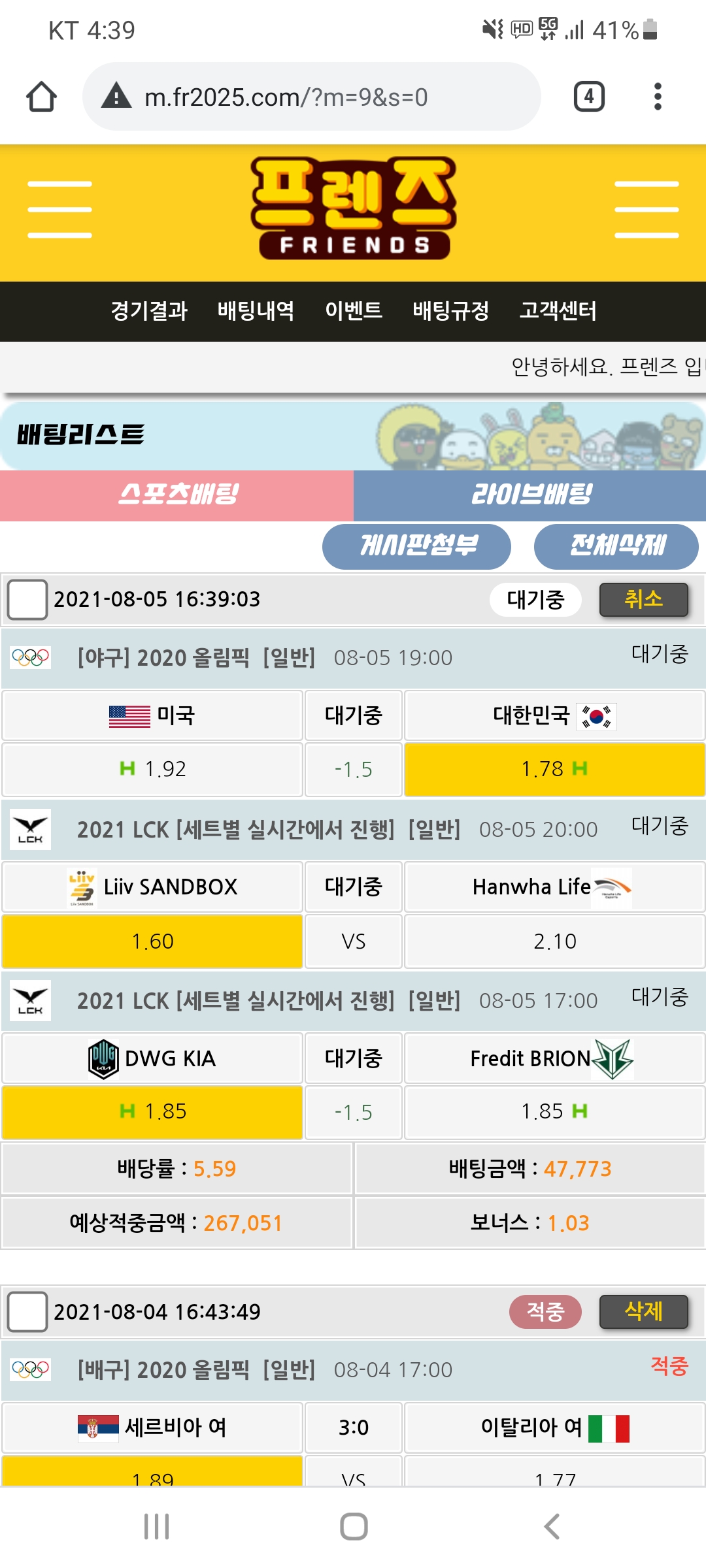View 배팅규정 rules page
Viewport: 706px width, 1568px height.
450,311
